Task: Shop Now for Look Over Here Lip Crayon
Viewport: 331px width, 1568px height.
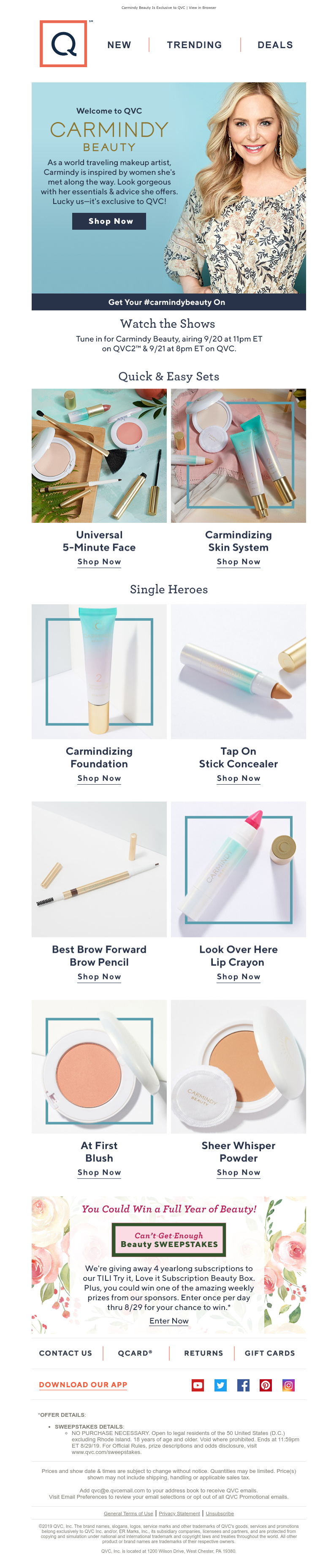Action: (x=239, y=977)
